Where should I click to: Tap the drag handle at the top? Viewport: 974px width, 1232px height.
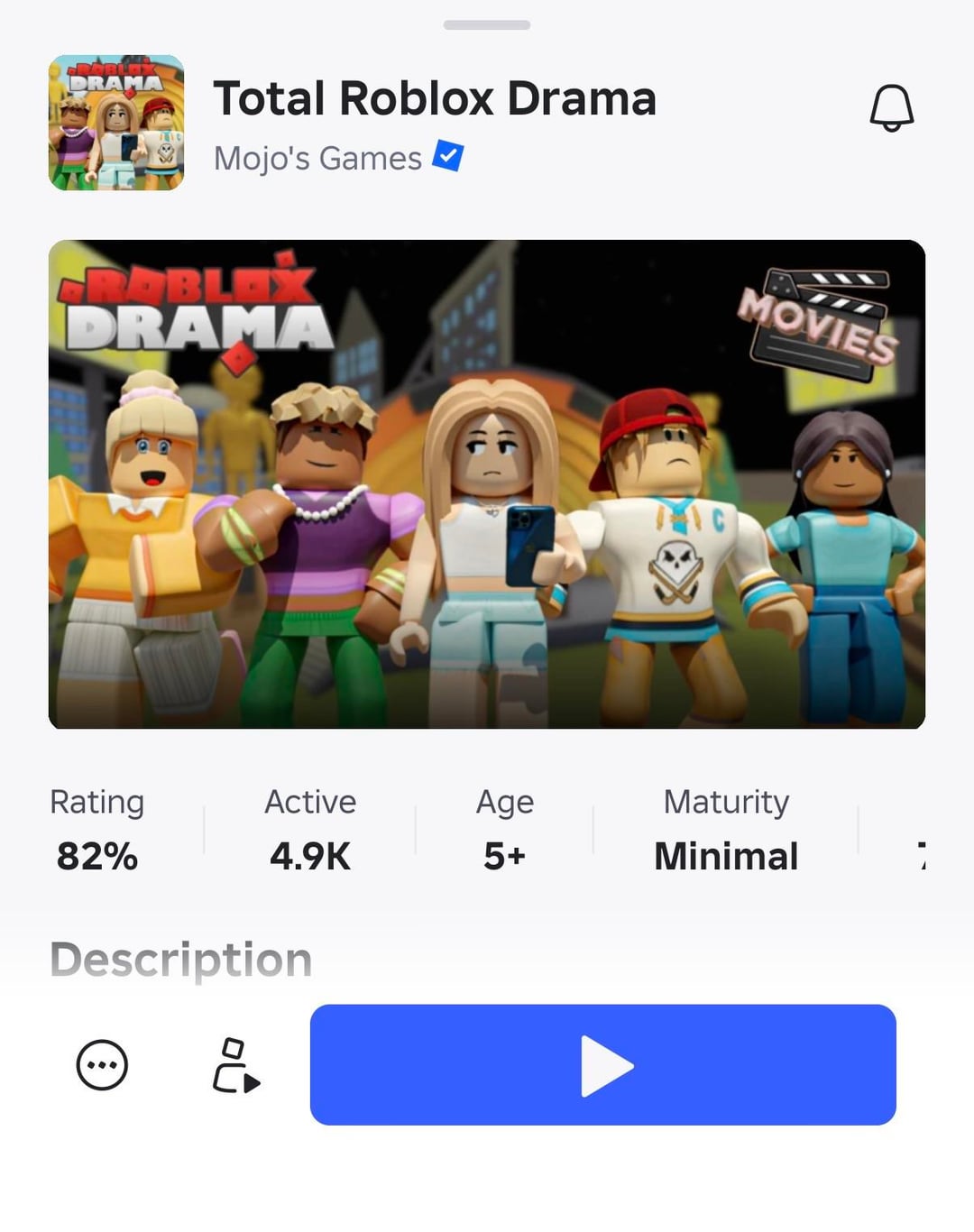click(487, 25)
